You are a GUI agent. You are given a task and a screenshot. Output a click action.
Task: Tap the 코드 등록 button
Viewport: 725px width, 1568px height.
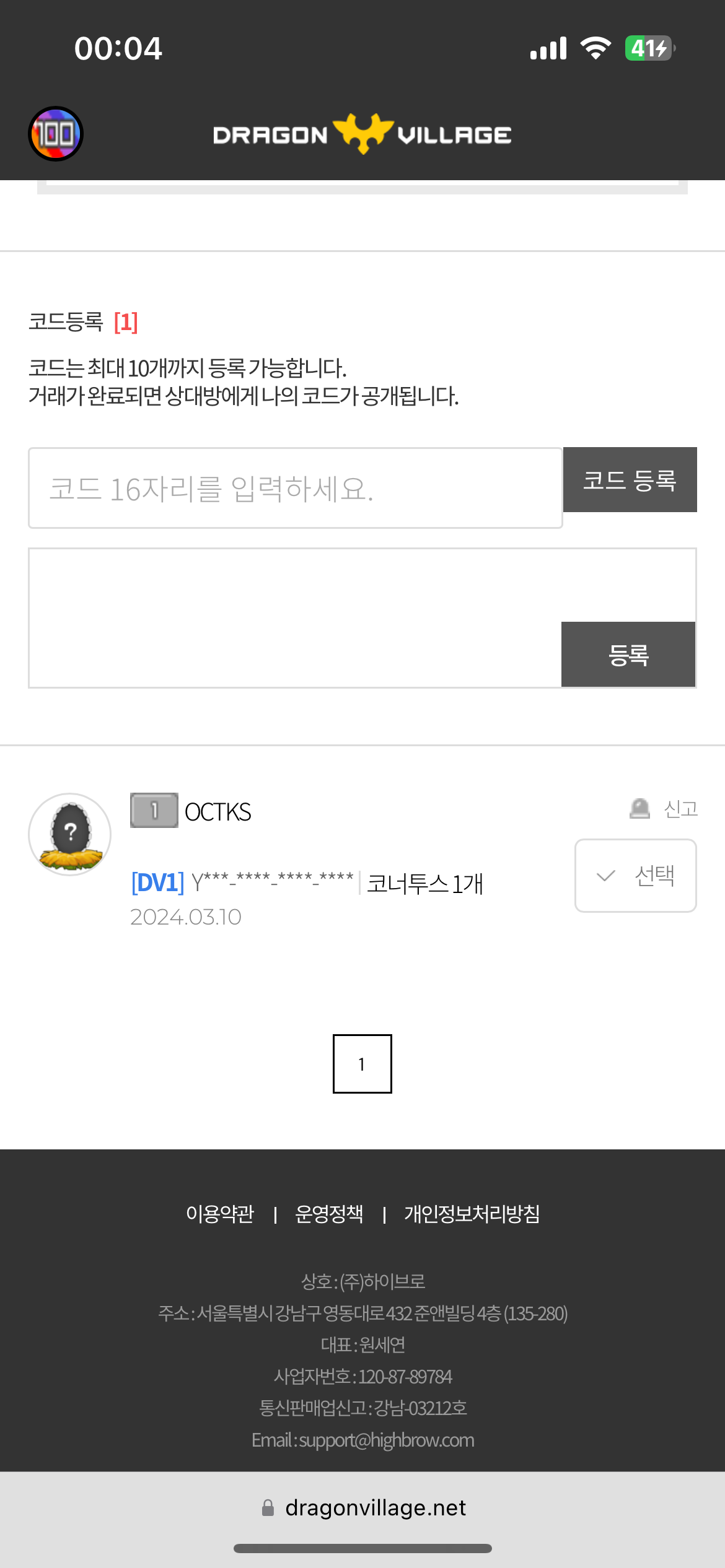(630, 480)
